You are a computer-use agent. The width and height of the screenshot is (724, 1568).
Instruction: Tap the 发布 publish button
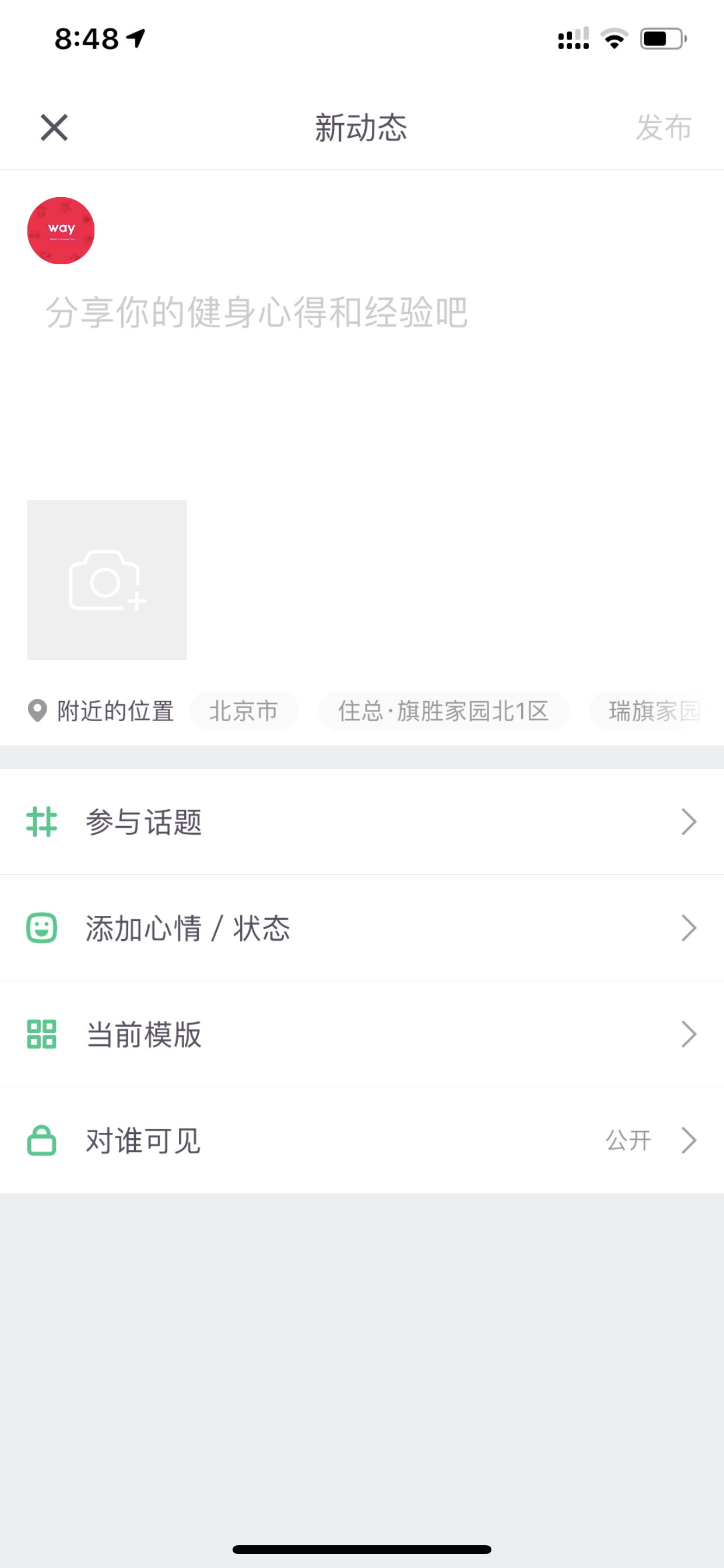(663, 128)
